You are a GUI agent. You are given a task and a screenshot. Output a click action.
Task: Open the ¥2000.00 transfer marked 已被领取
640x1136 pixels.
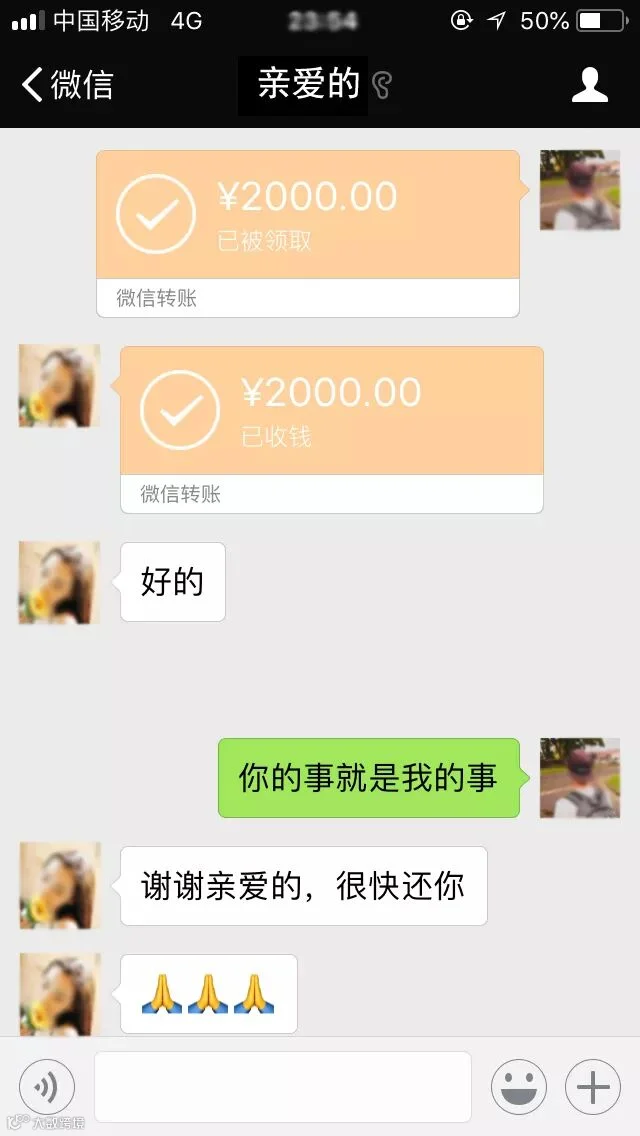[308, 233]
